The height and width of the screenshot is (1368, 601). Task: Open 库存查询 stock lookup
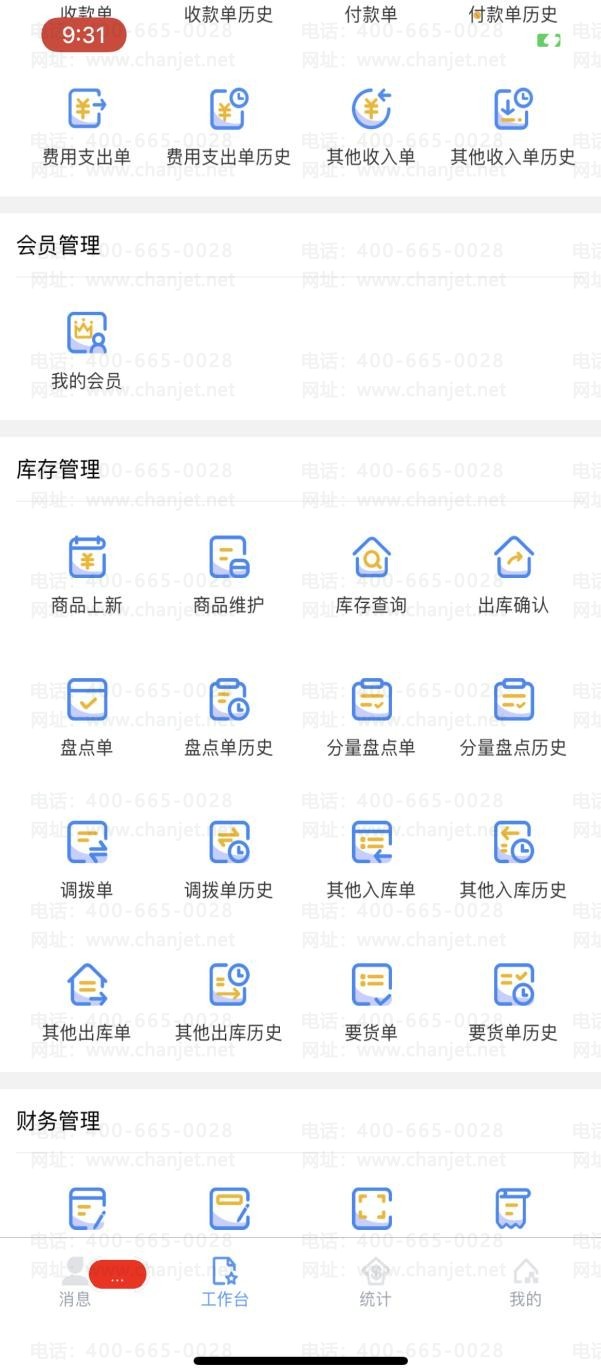(371, 573)
